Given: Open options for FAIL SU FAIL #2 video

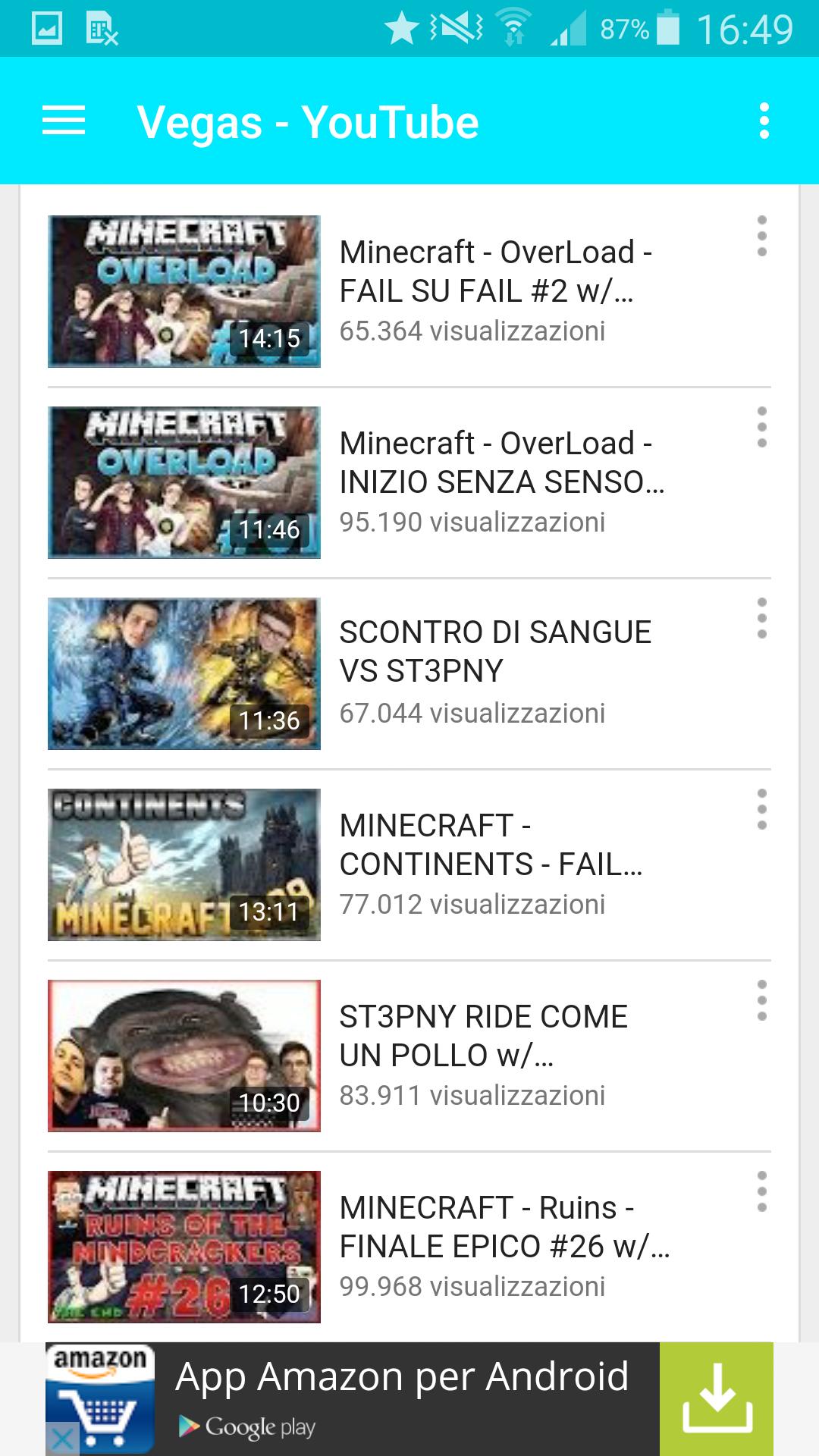Looking at the screenshot, I should click(x=761, y=236).
